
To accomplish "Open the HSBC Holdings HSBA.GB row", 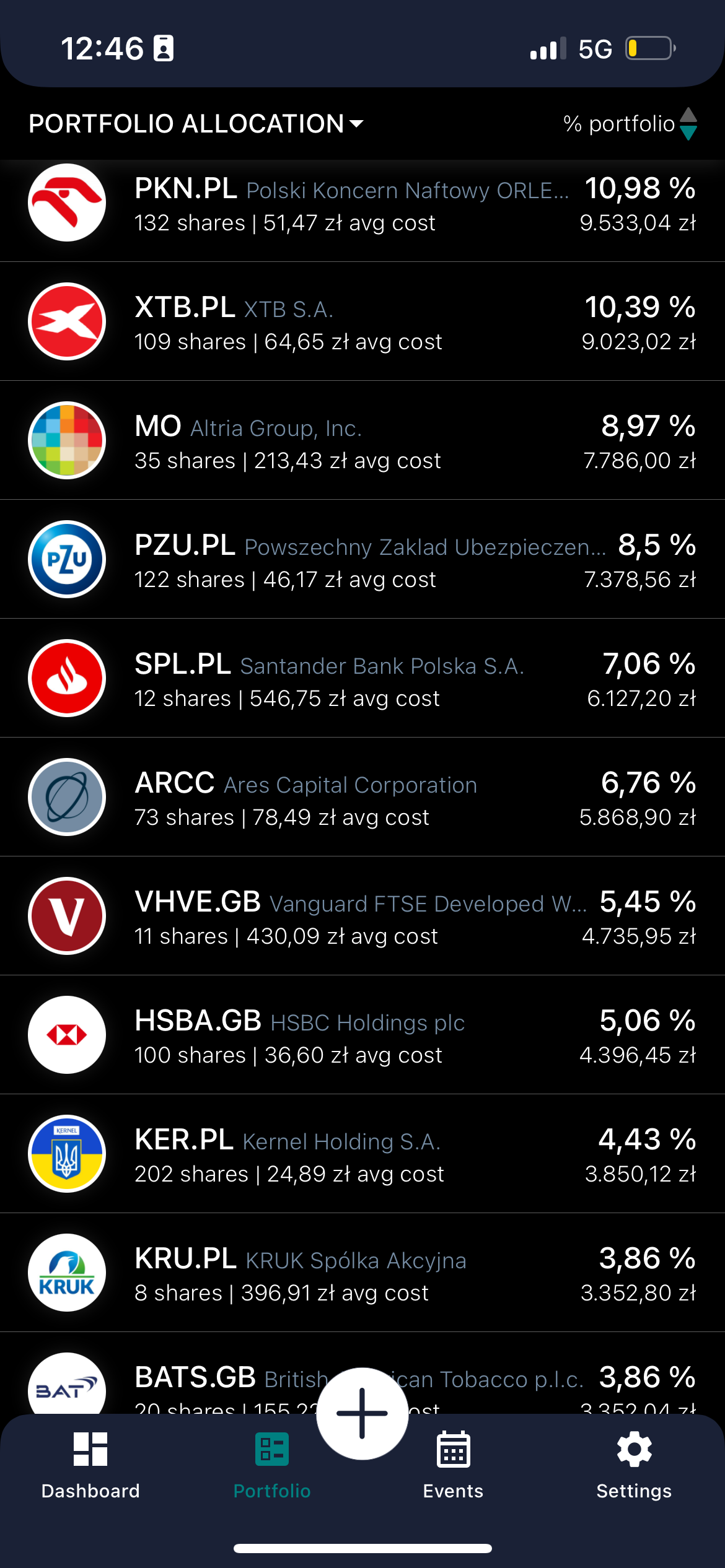I will (362, 1036).
